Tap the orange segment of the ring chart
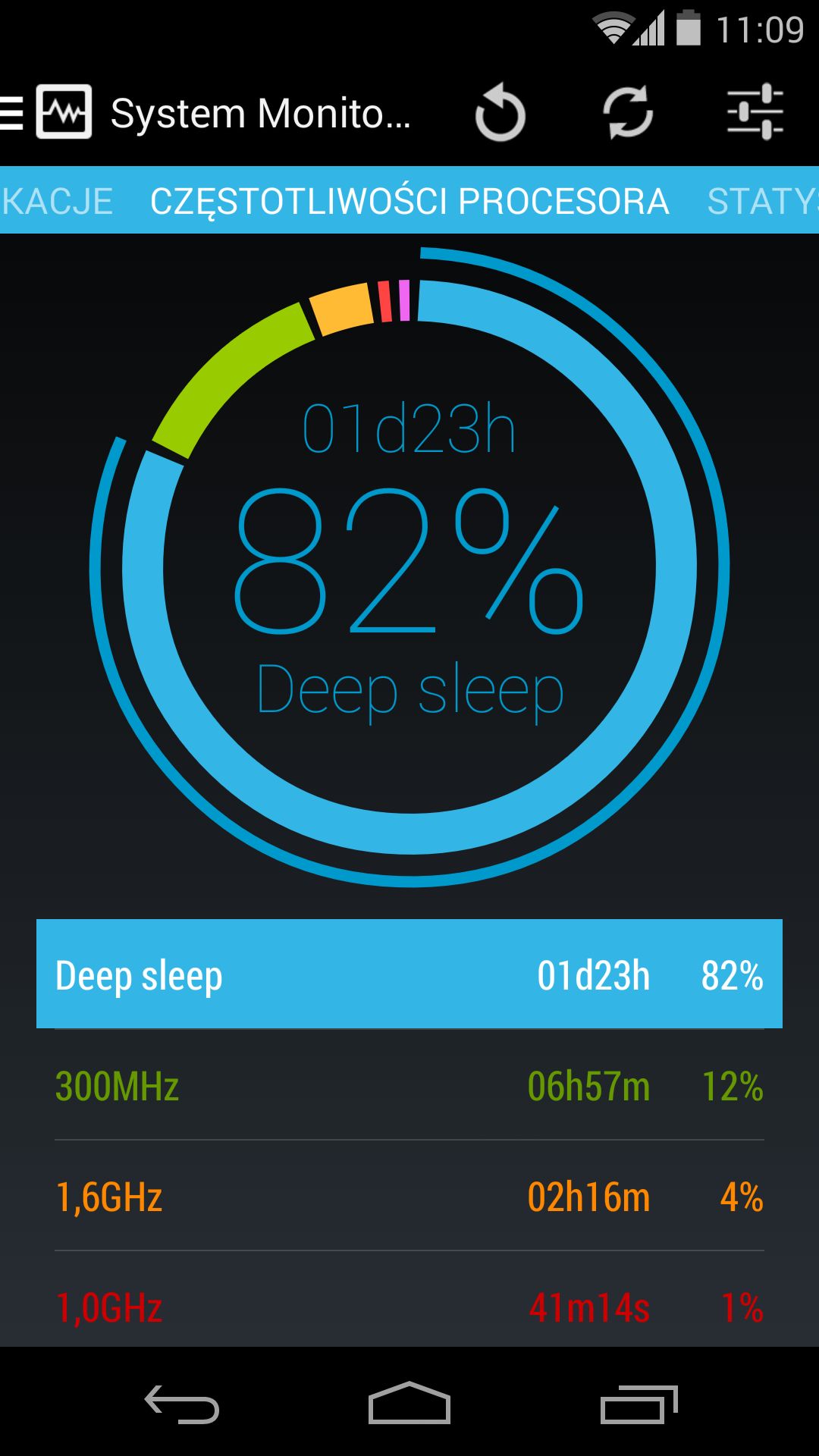 point(343,307)
